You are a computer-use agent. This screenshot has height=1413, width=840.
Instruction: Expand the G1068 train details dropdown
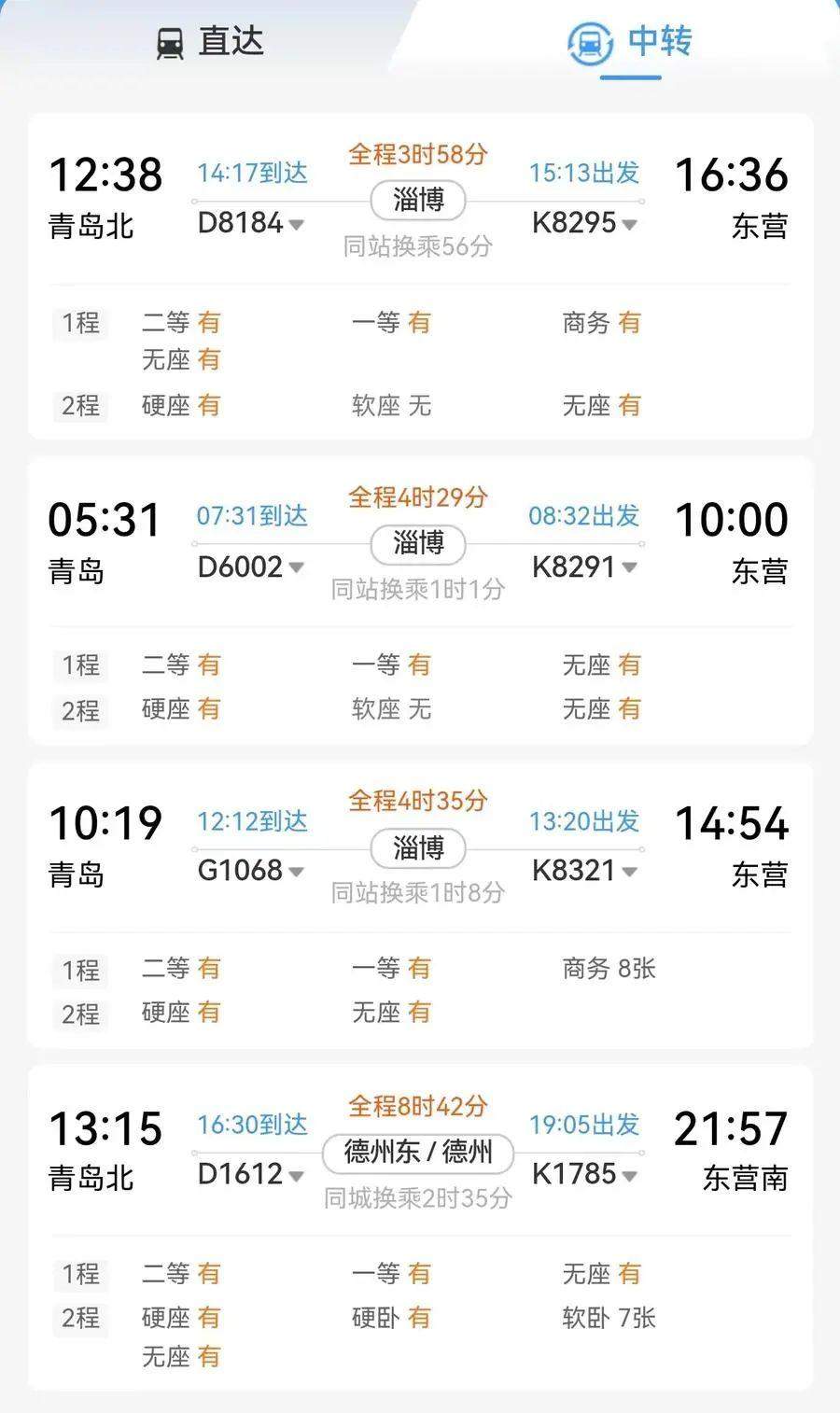click(x=297, y=872)
